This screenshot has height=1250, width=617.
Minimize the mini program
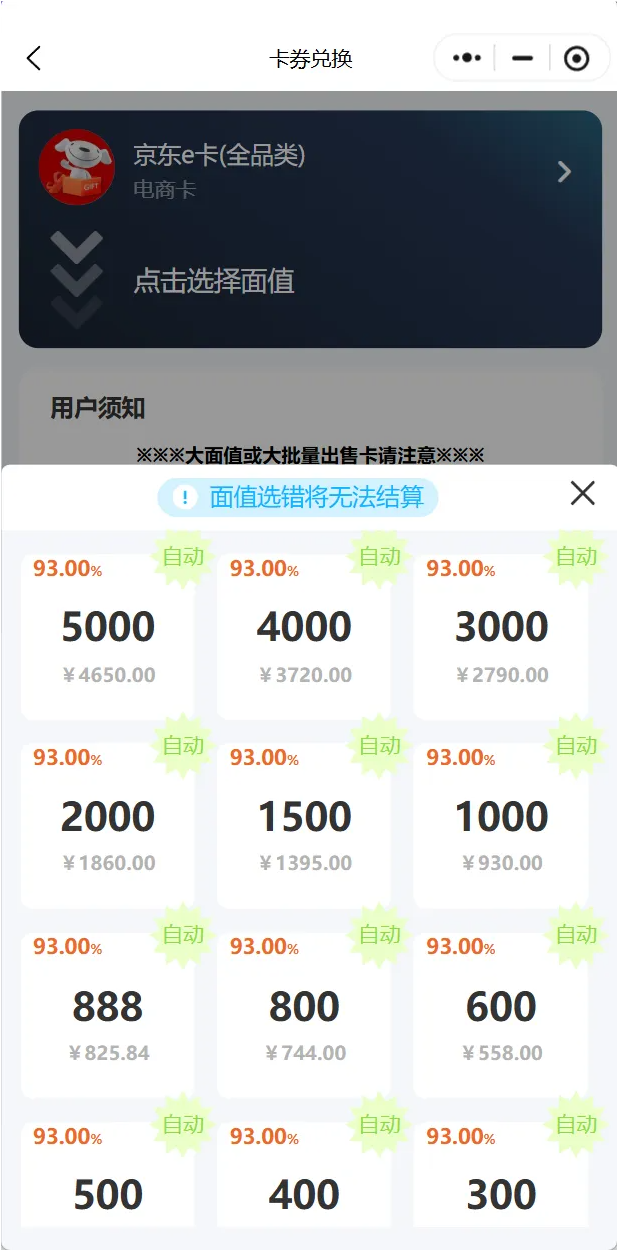[x=522, y=58]
